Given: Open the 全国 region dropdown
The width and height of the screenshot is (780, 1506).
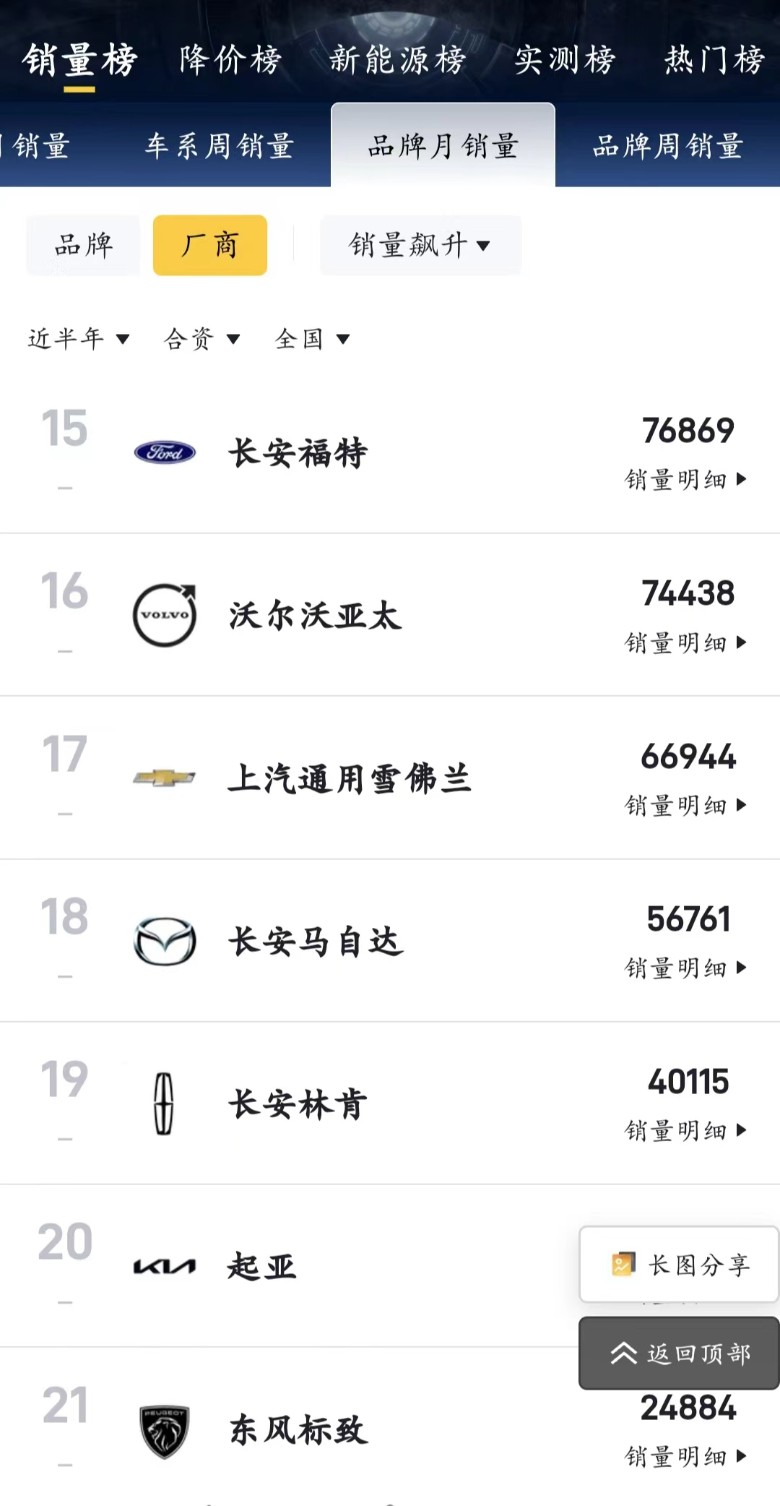Looking at the screenshot, I should click(312, 339).
